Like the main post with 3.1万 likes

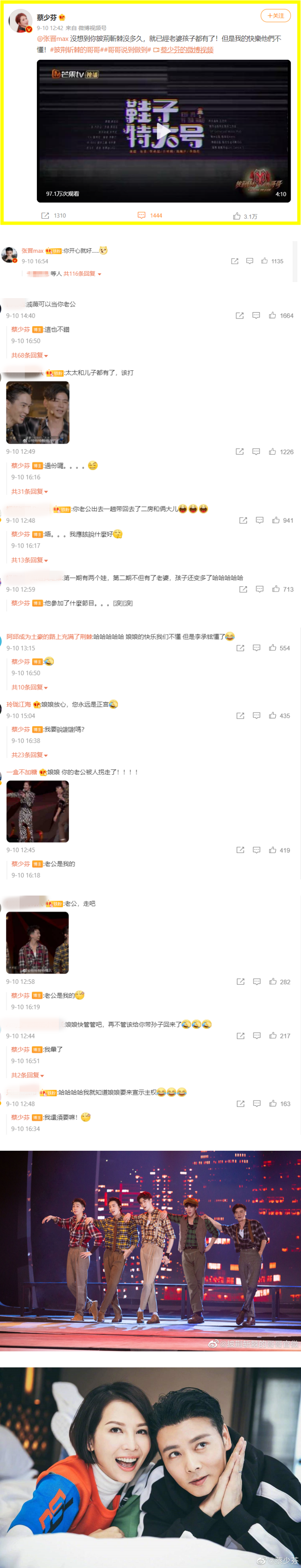[x=245, y=216]
